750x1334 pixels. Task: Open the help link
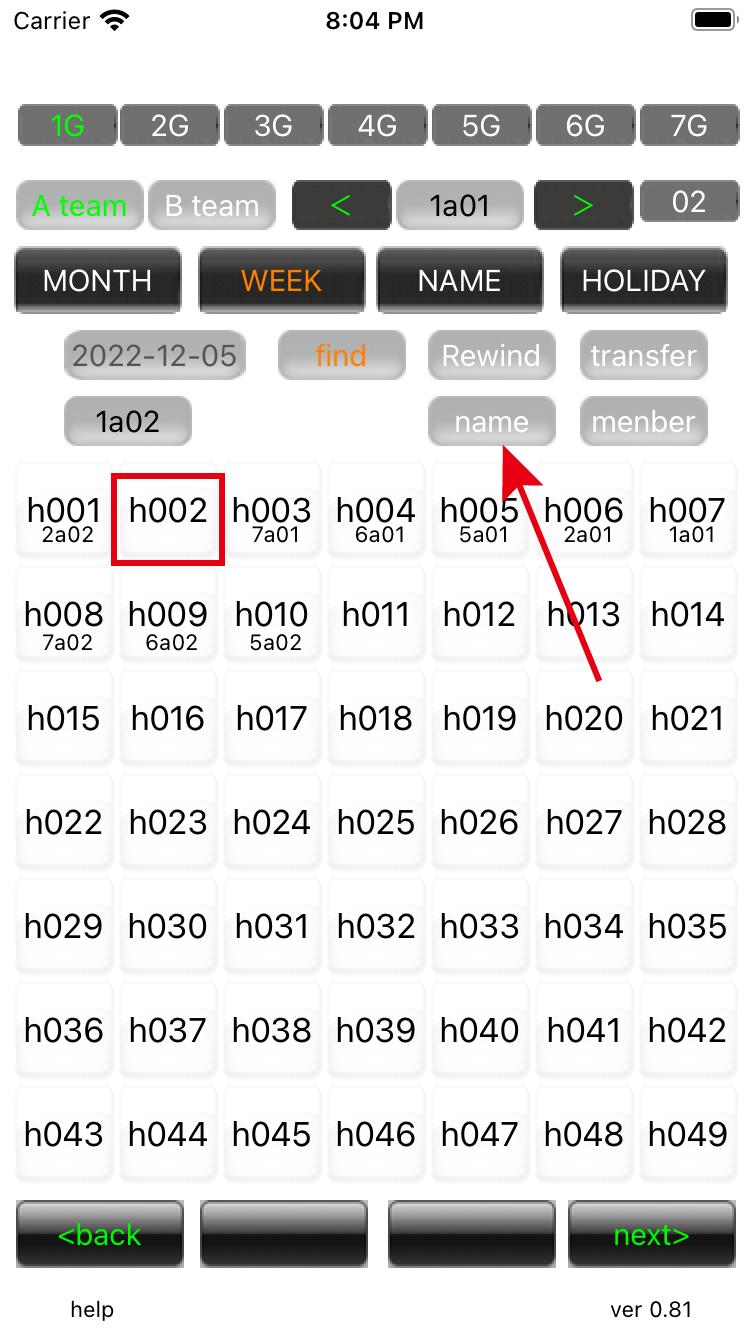(92, 1309)
